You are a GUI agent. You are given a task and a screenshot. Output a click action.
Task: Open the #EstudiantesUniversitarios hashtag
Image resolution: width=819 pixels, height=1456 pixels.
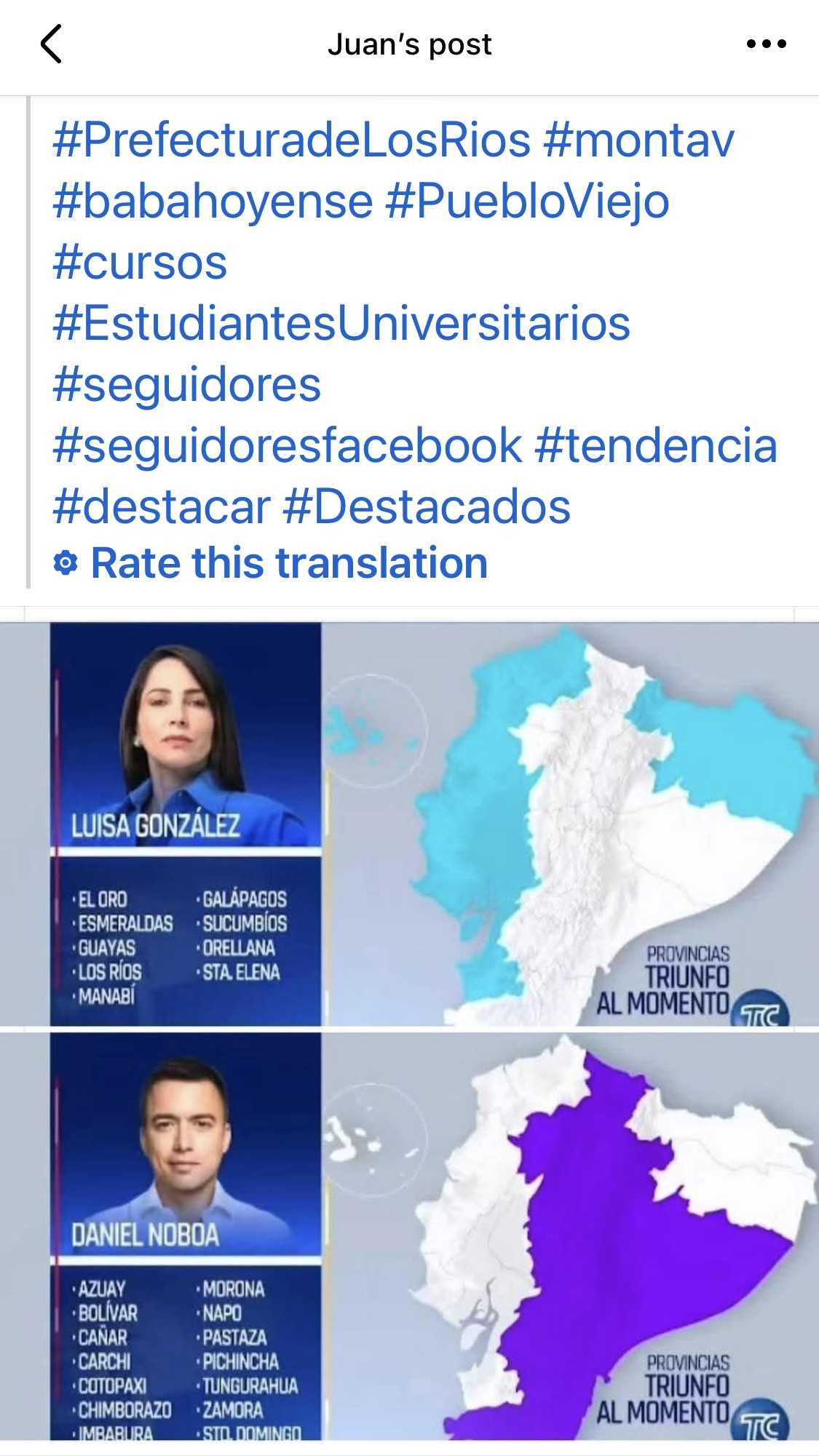tap(341, 324)
